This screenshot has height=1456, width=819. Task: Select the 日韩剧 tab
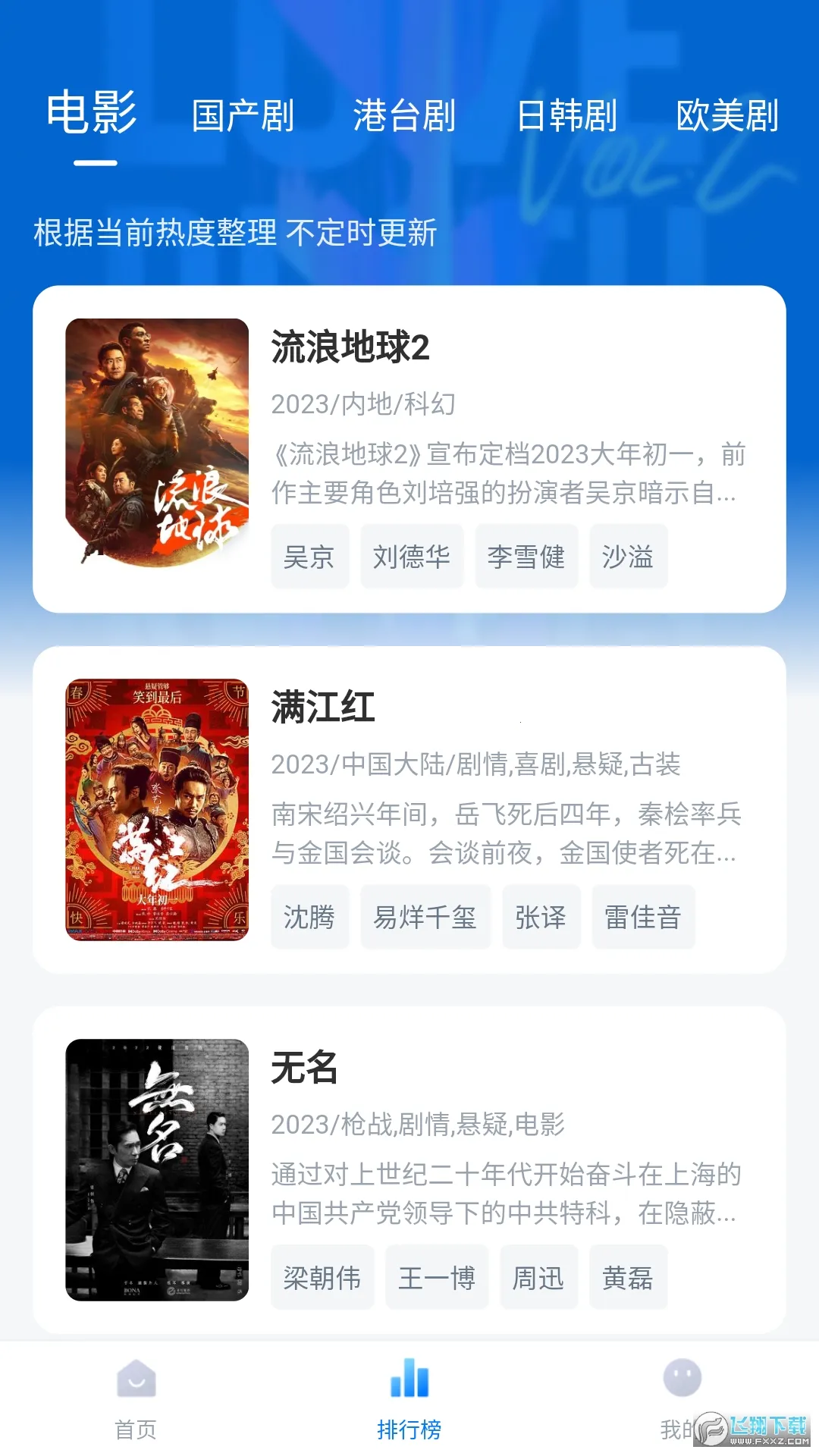[566, 116]
